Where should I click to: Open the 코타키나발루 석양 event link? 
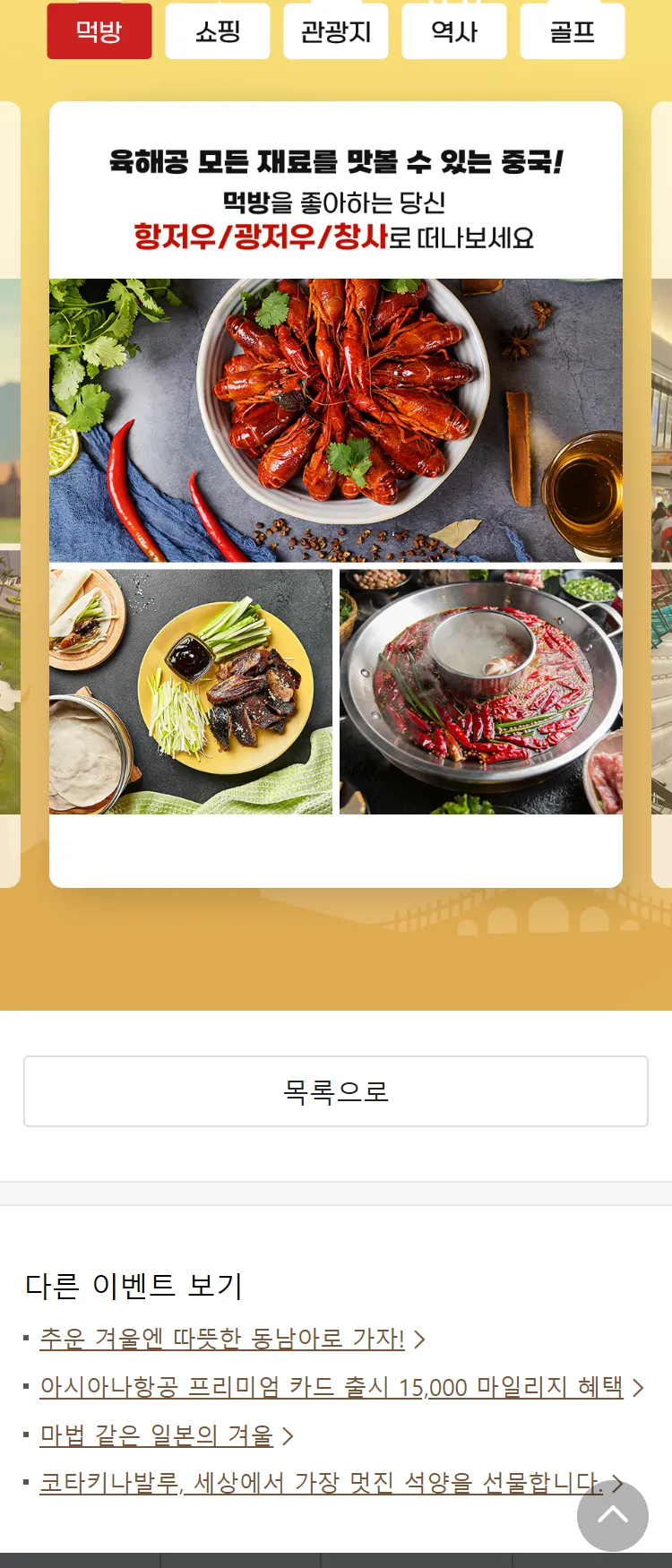pyautogui.click(x=305, y=1483)
